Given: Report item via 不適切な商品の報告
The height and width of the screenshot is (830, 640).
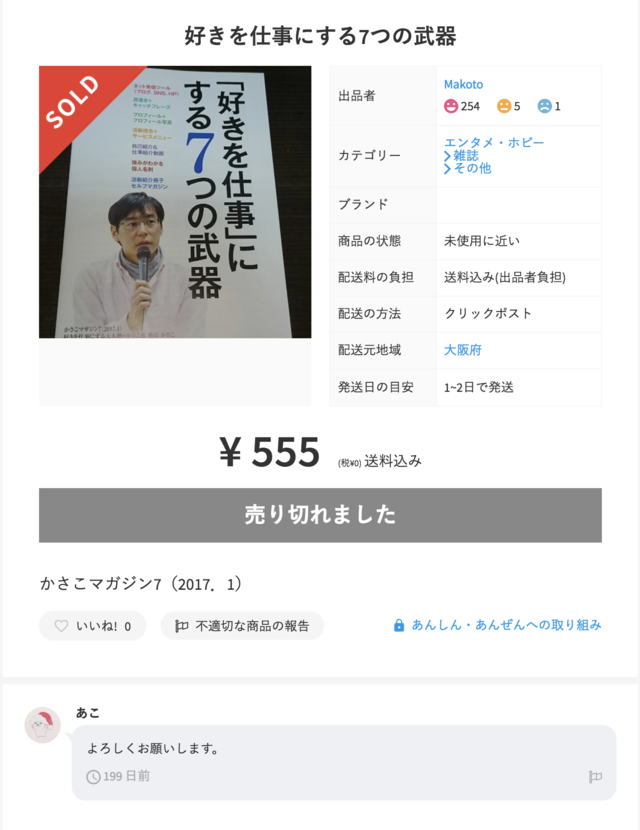Looking at the screenshot, I should click(242, 626).
